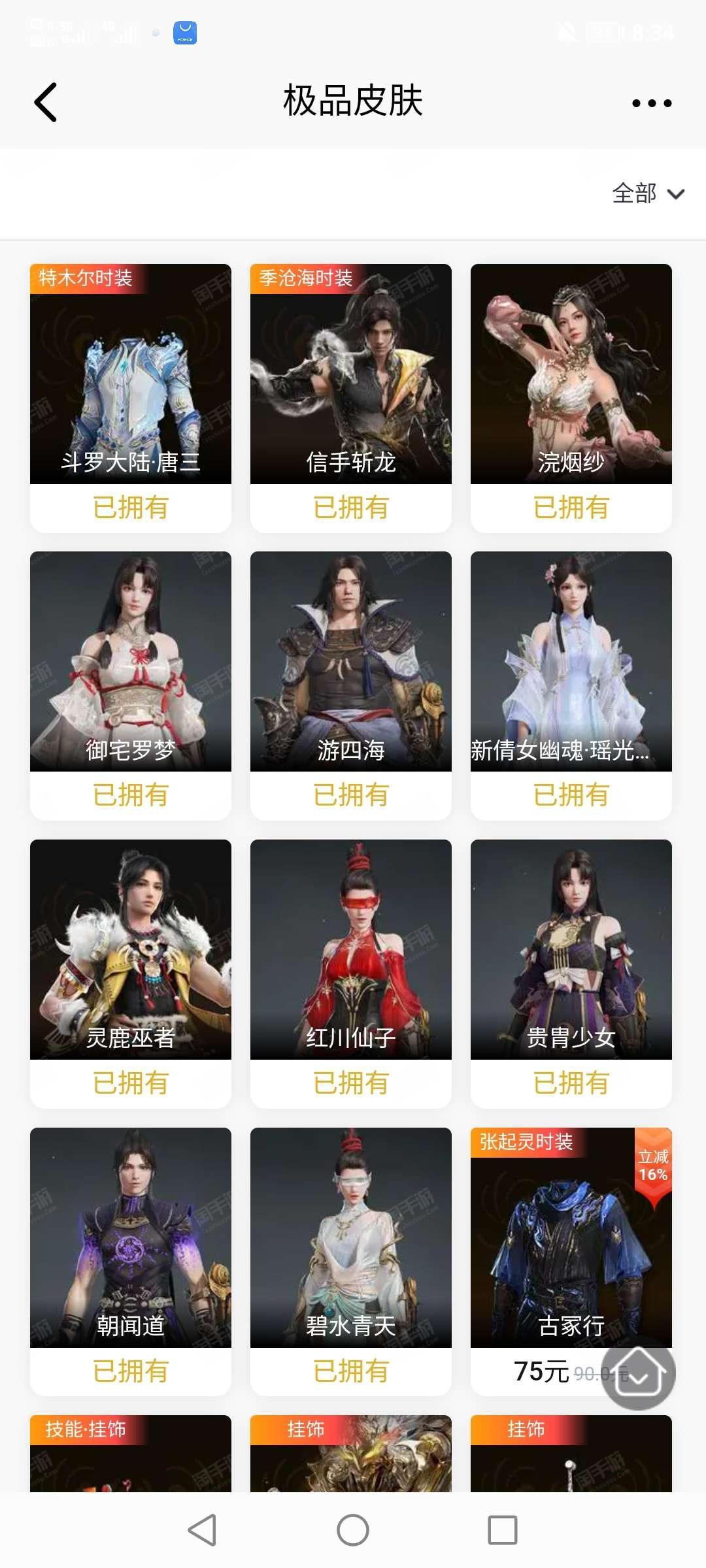Open recent apps with the square button
The width and height of the screenshot is (706, 1568).
tap(503, 1530)
